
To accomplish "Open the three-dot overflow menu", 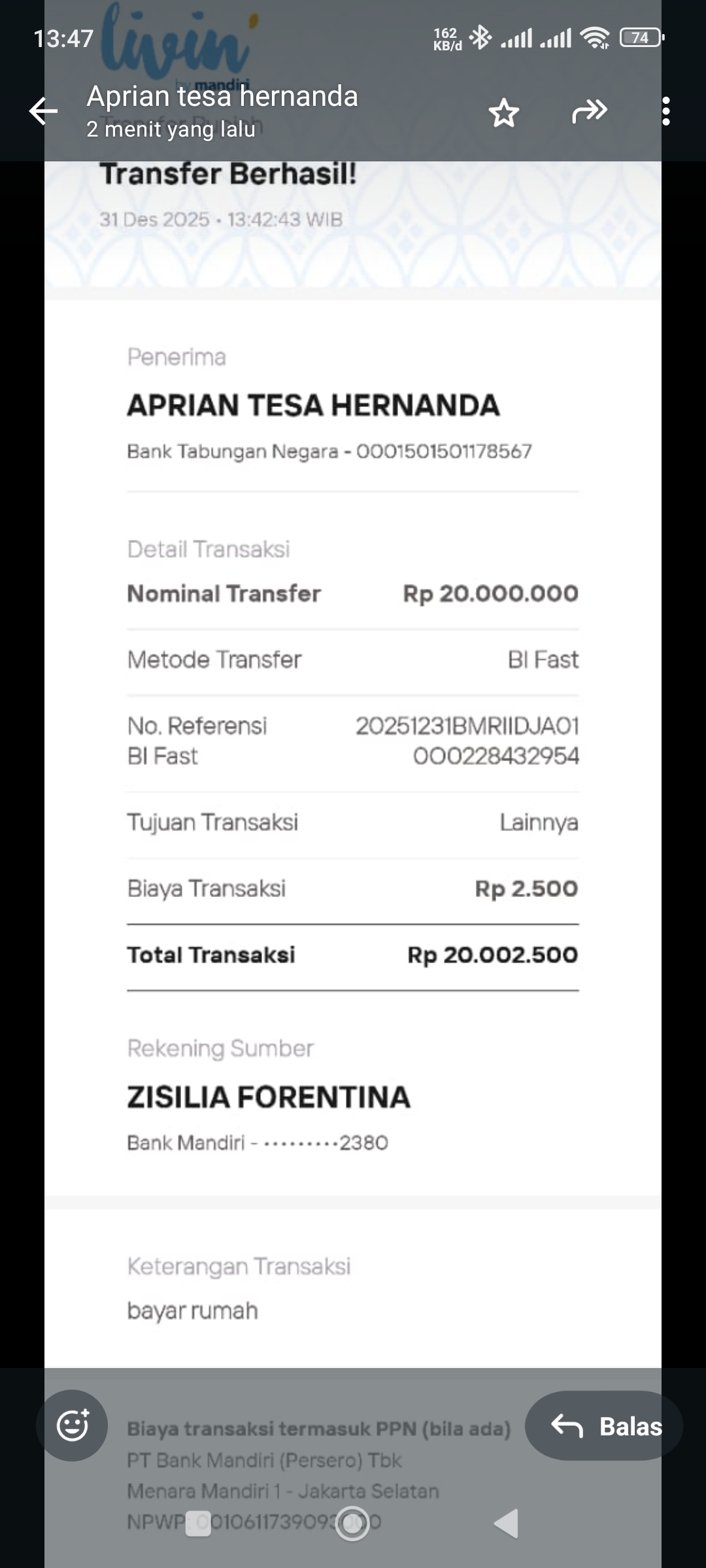I will click(667, 112).
